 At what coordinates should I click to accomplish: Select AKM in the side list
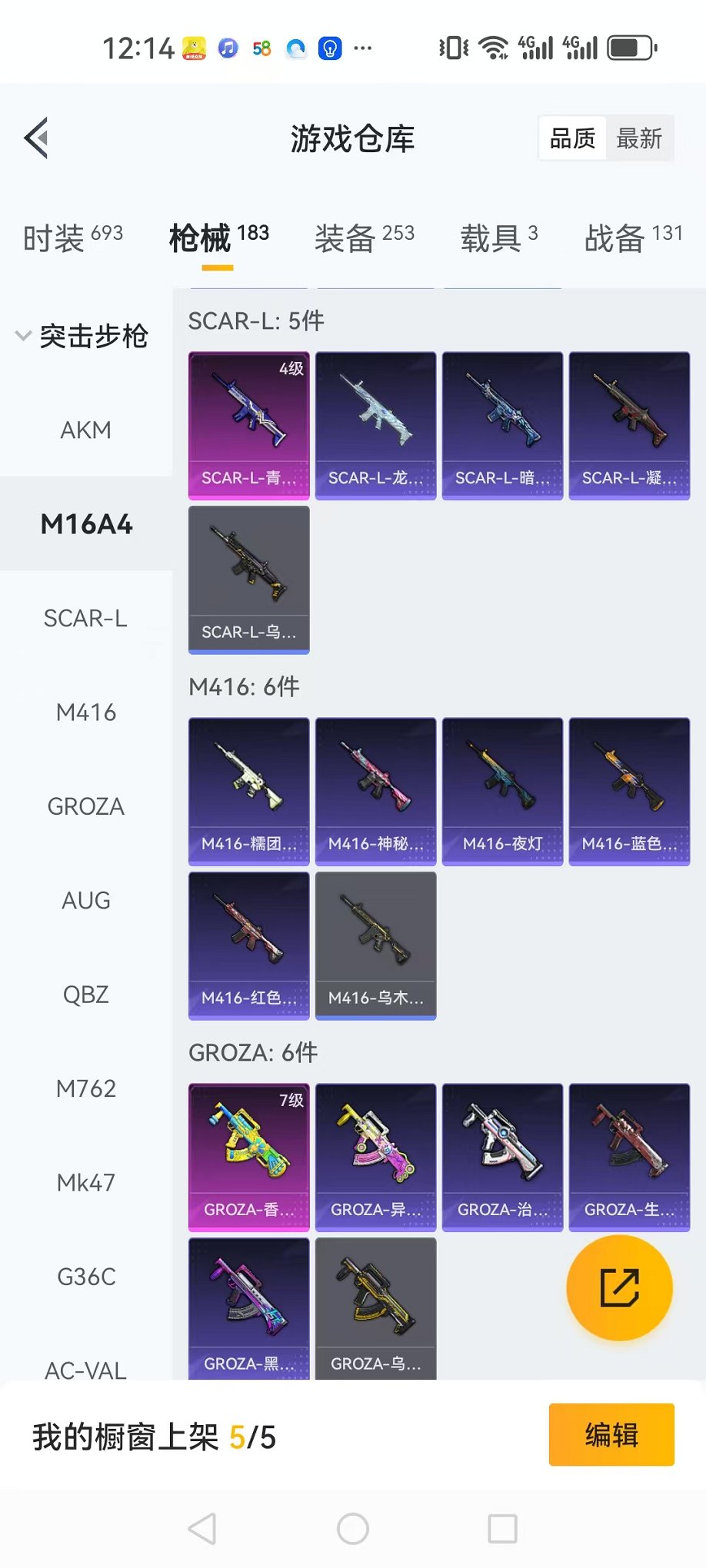tap(86, 430)
